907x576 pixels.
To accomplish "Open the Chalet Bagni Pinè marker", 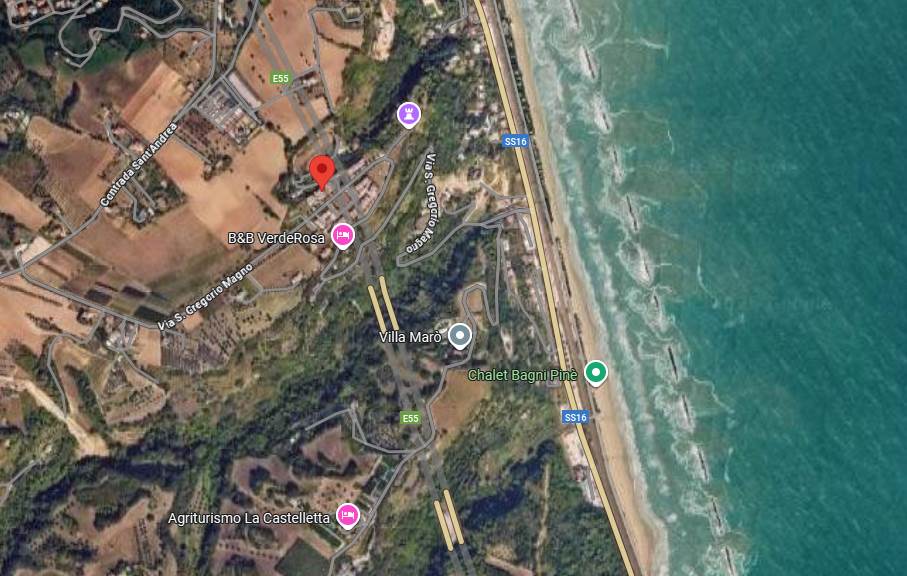I will click(x=596, y=373).
